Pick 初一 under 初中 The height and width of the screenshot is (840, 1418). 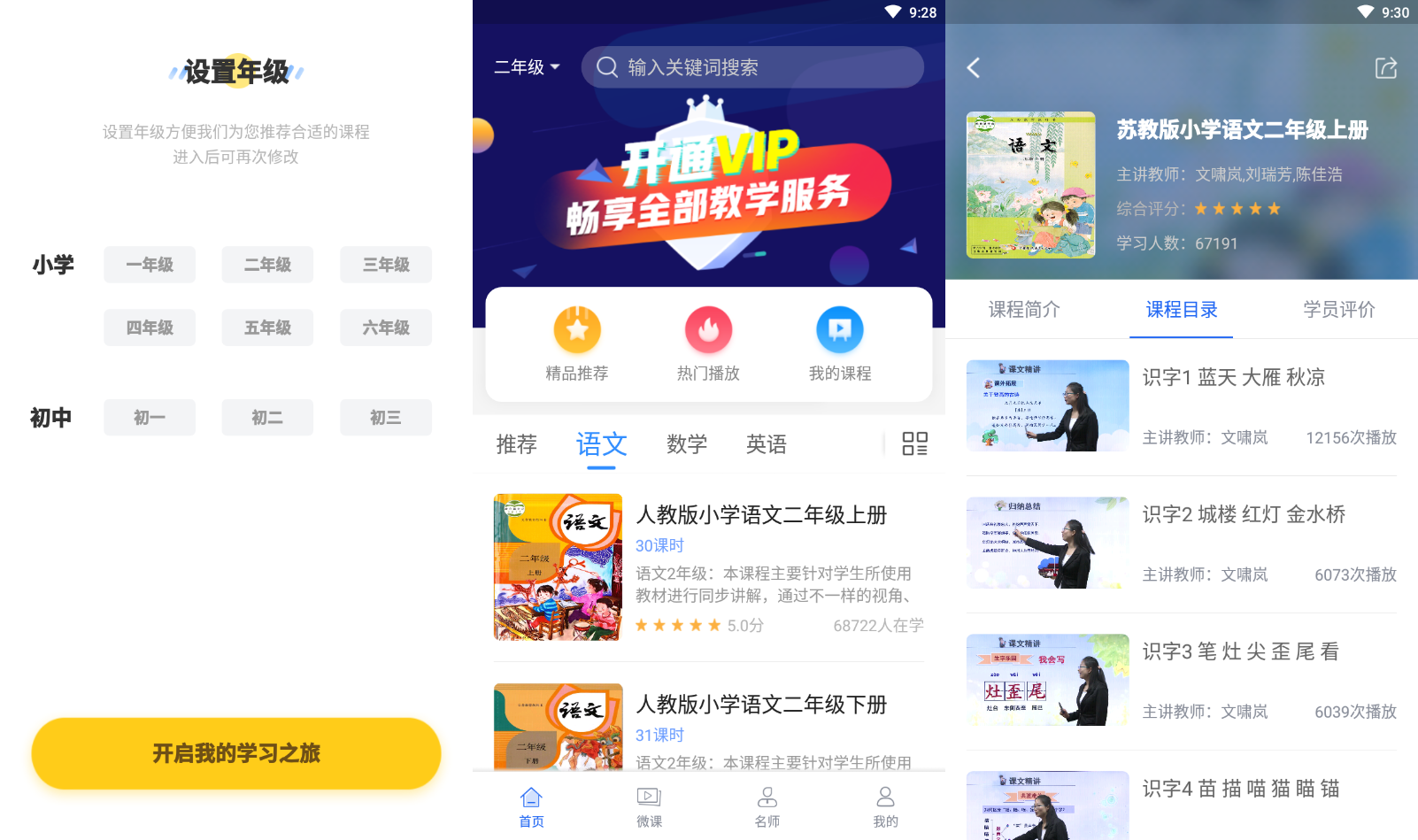click(149, 418)
